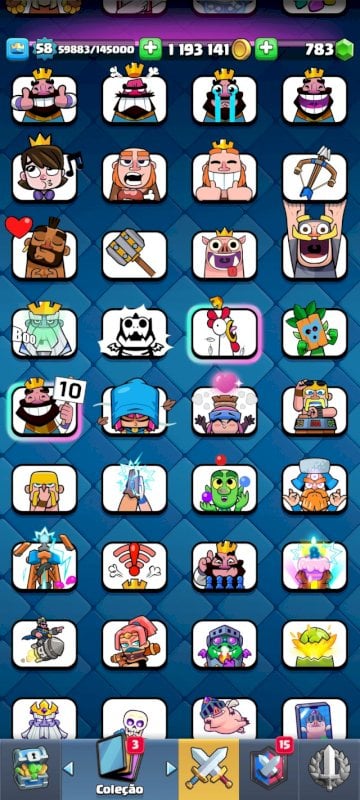Tap the green plus next to experience points
This screenshot has width=360, height=800.
point(150,49)
